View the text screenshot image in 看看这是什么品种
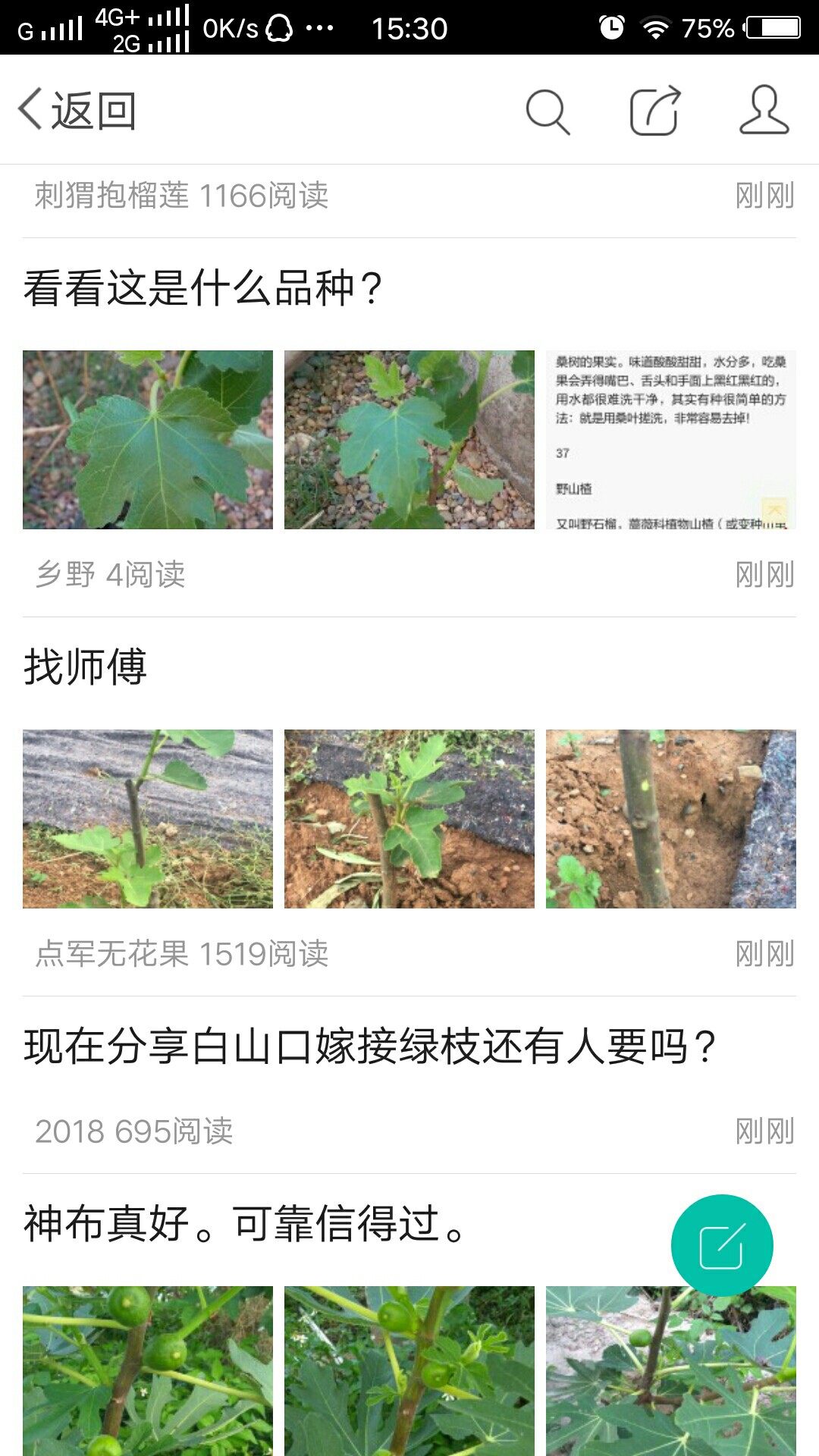This screenshot has height=1456, width=819. tap(671, 440)
